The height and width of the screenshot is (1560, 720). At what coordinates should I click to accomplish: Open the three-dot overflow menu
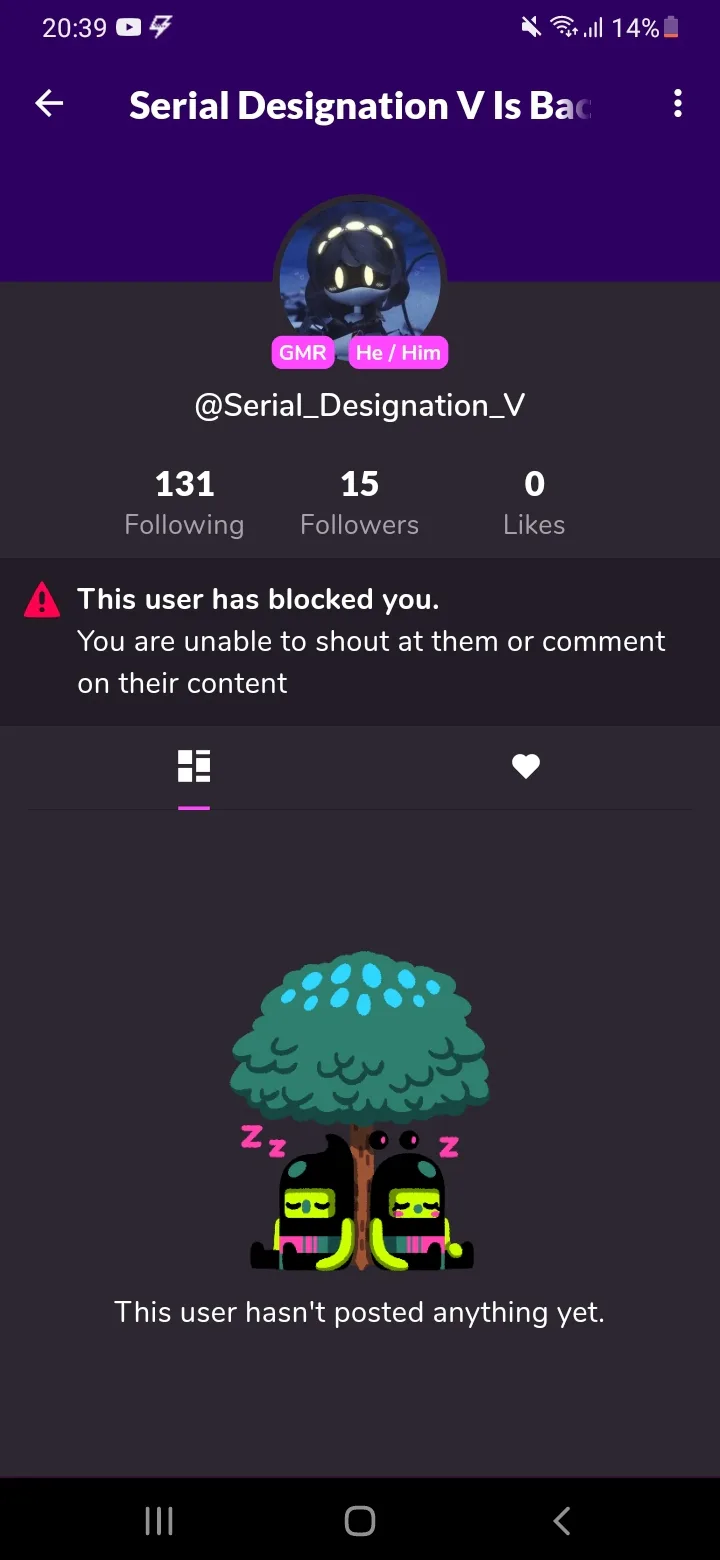coord(678,104)
